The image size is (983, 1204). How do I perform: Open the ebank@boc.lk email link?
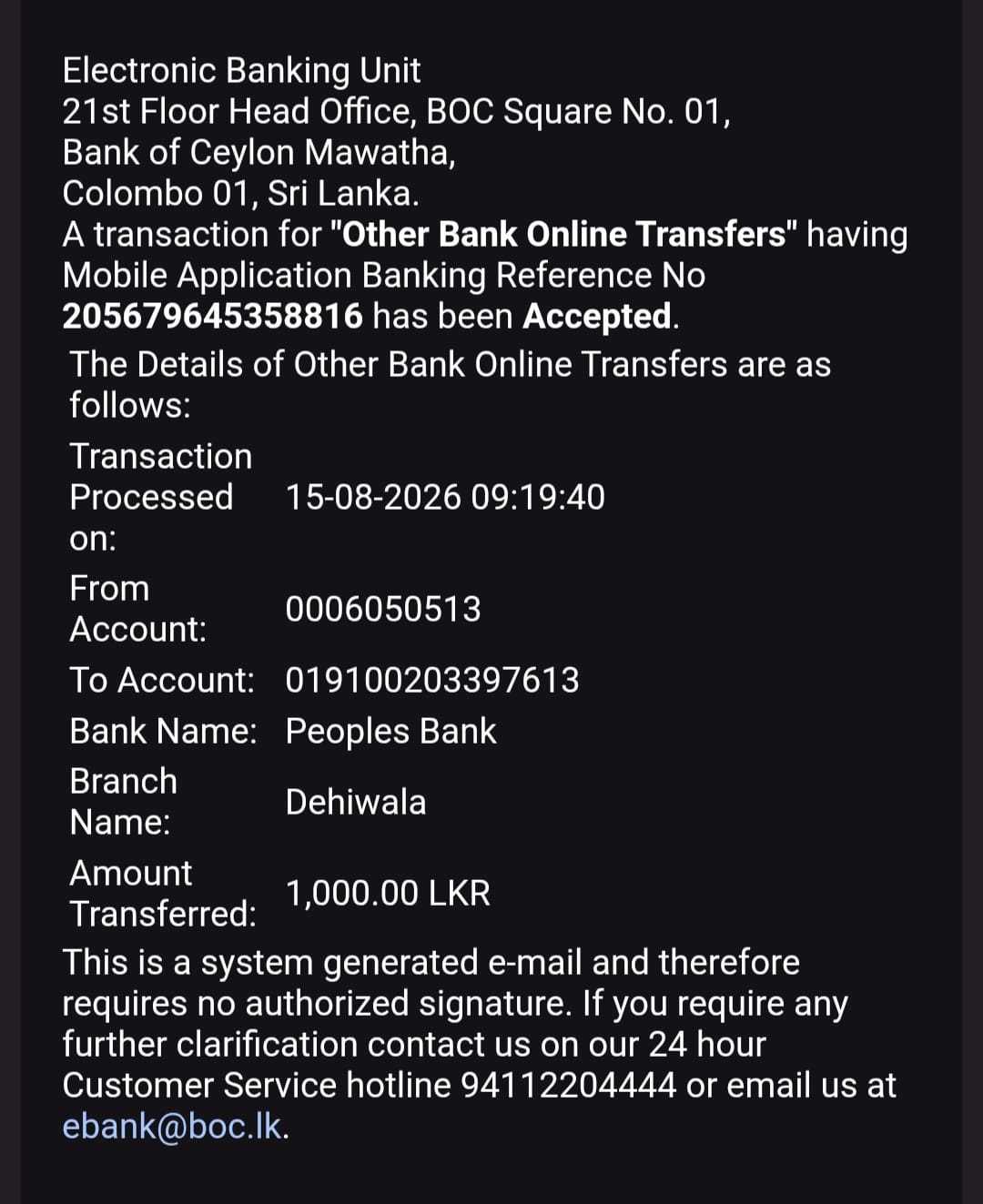tap(172, 1127)
